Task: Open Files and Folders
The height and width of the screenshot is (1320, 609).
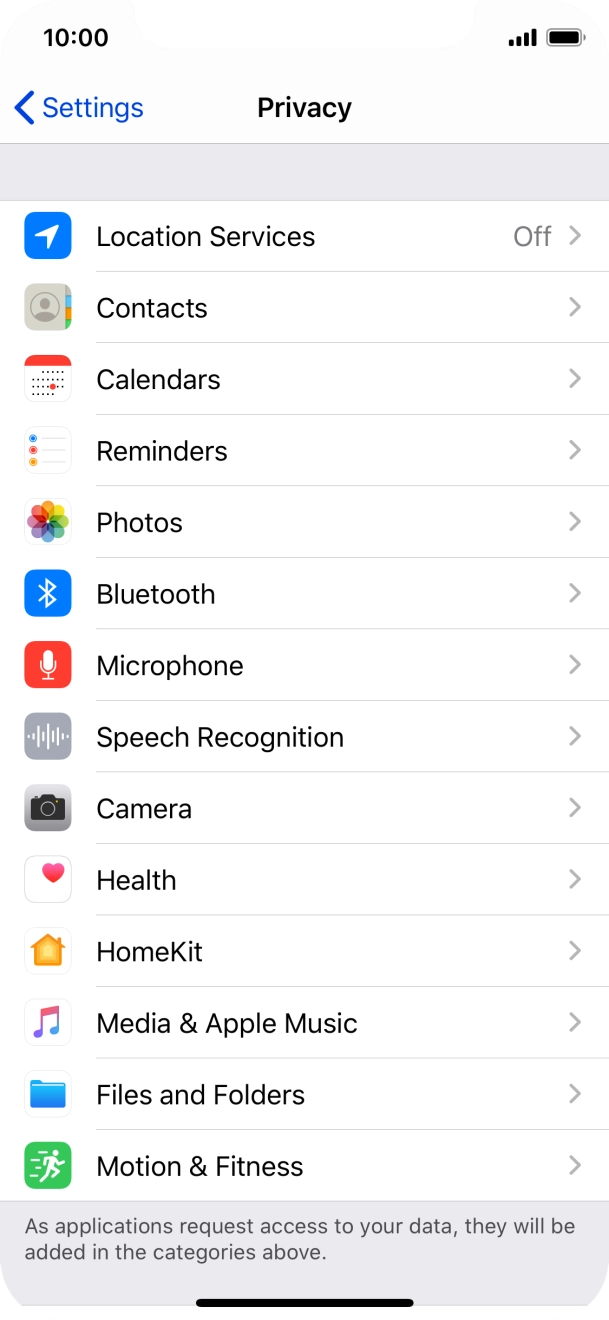Action: [304, 1095]
